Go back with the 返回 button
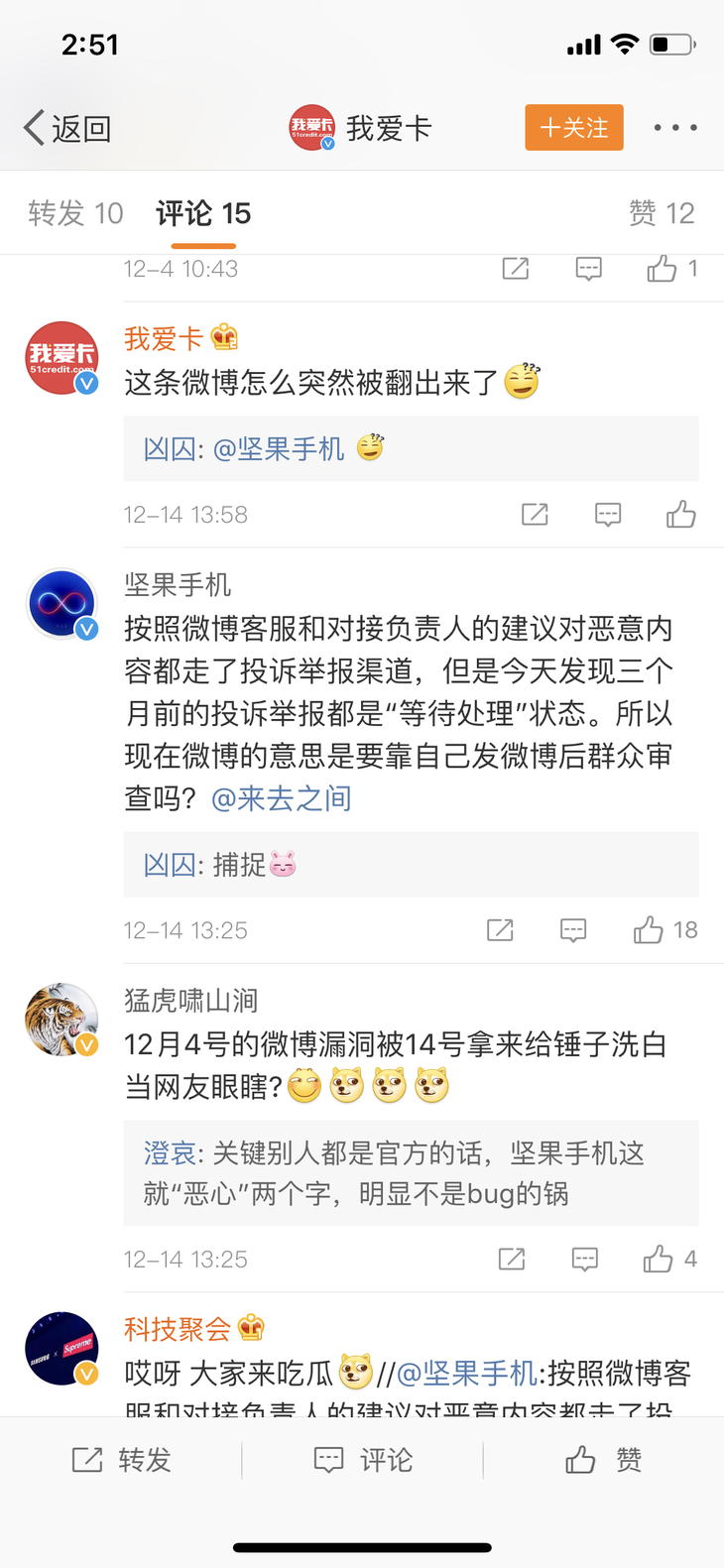Image resolution: width=724 pixels, height=1568 pixels. click(x=67, y=128)
